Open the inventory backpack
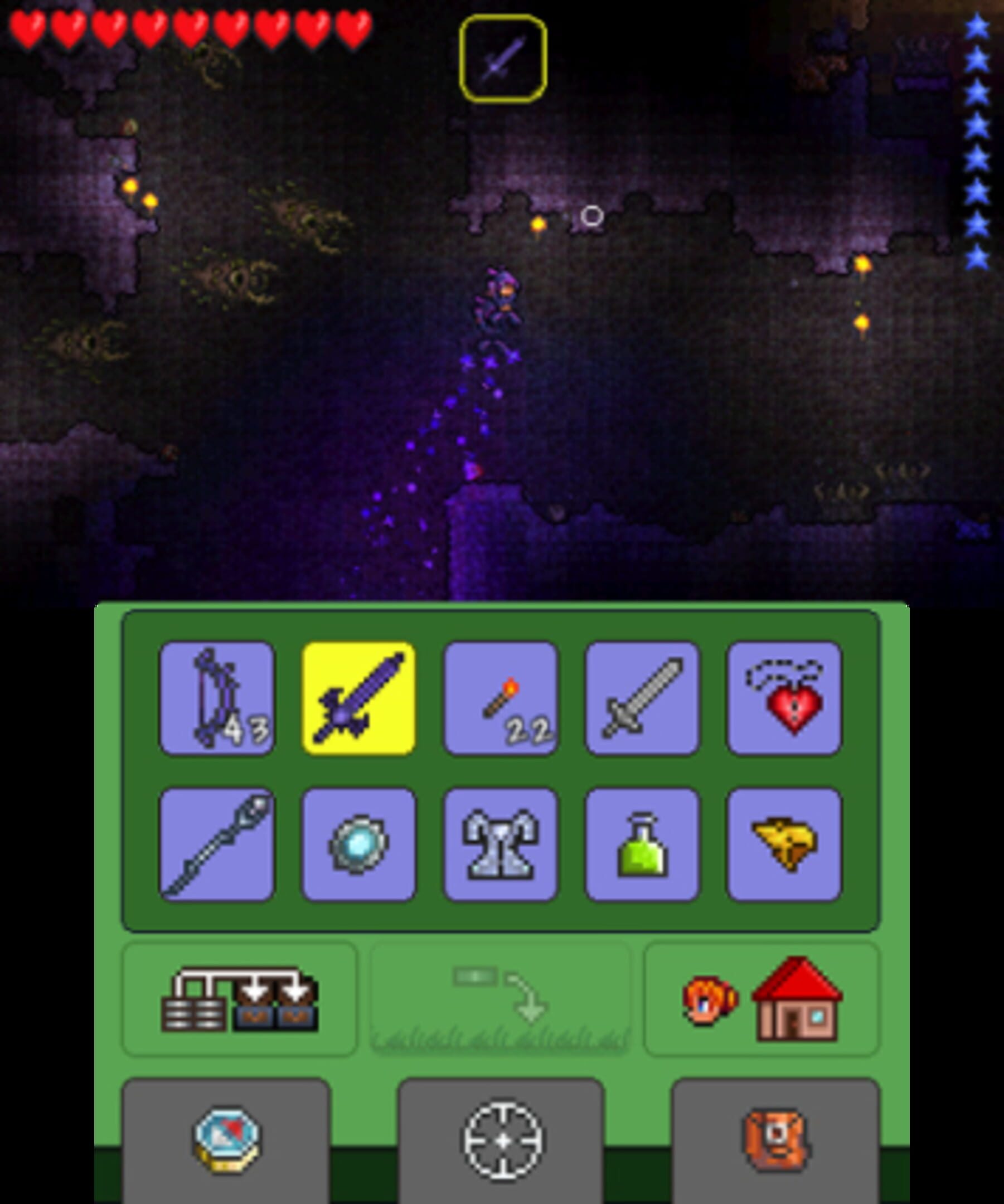Viewport: 1004px width, 1204px height. tap(775, 1139)
